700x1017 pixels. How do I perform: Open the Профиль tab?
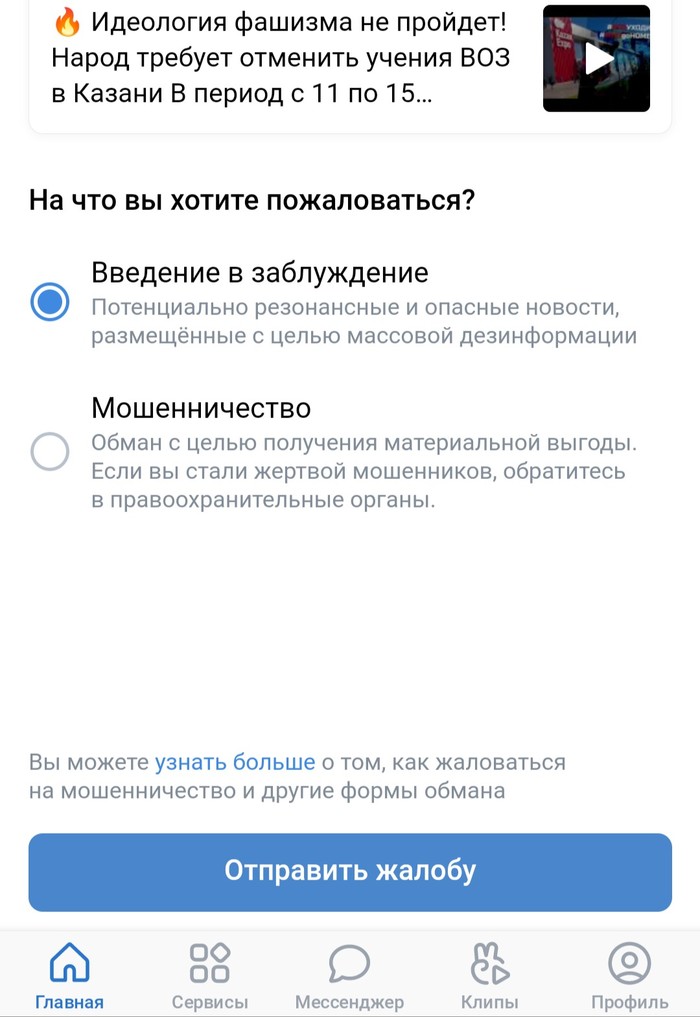point(629,975)
